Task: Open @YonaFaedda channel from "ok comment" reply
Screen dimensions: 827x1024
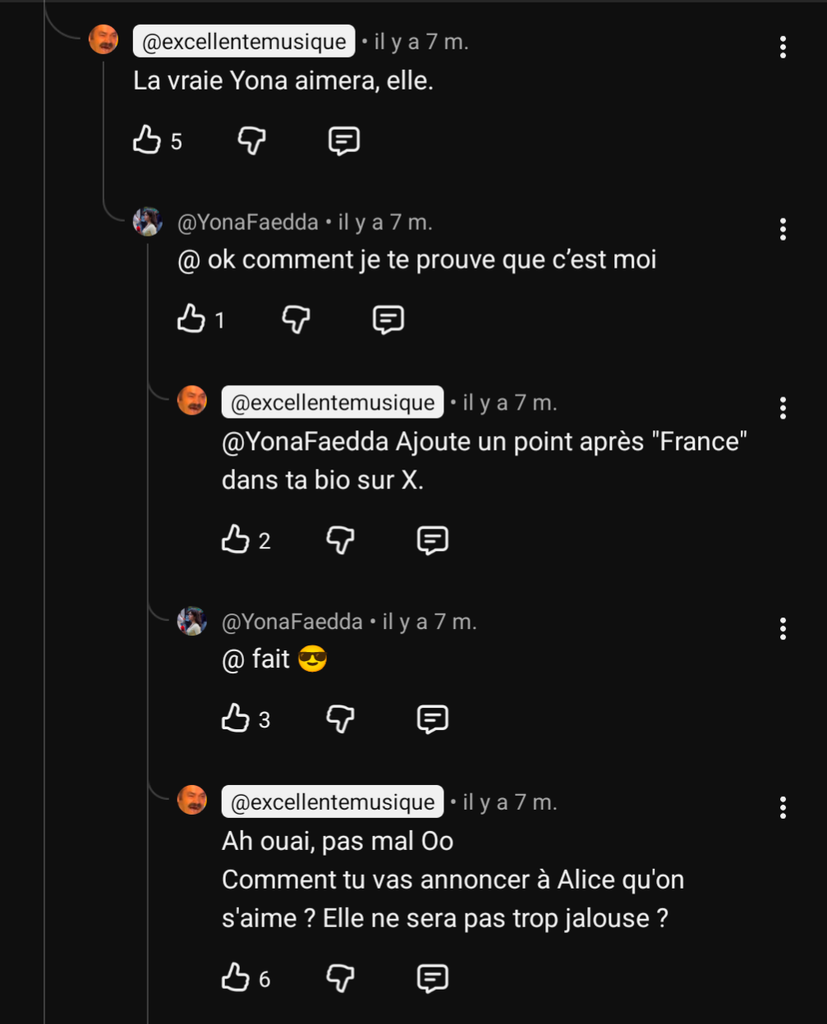Action: click(248, 222)
